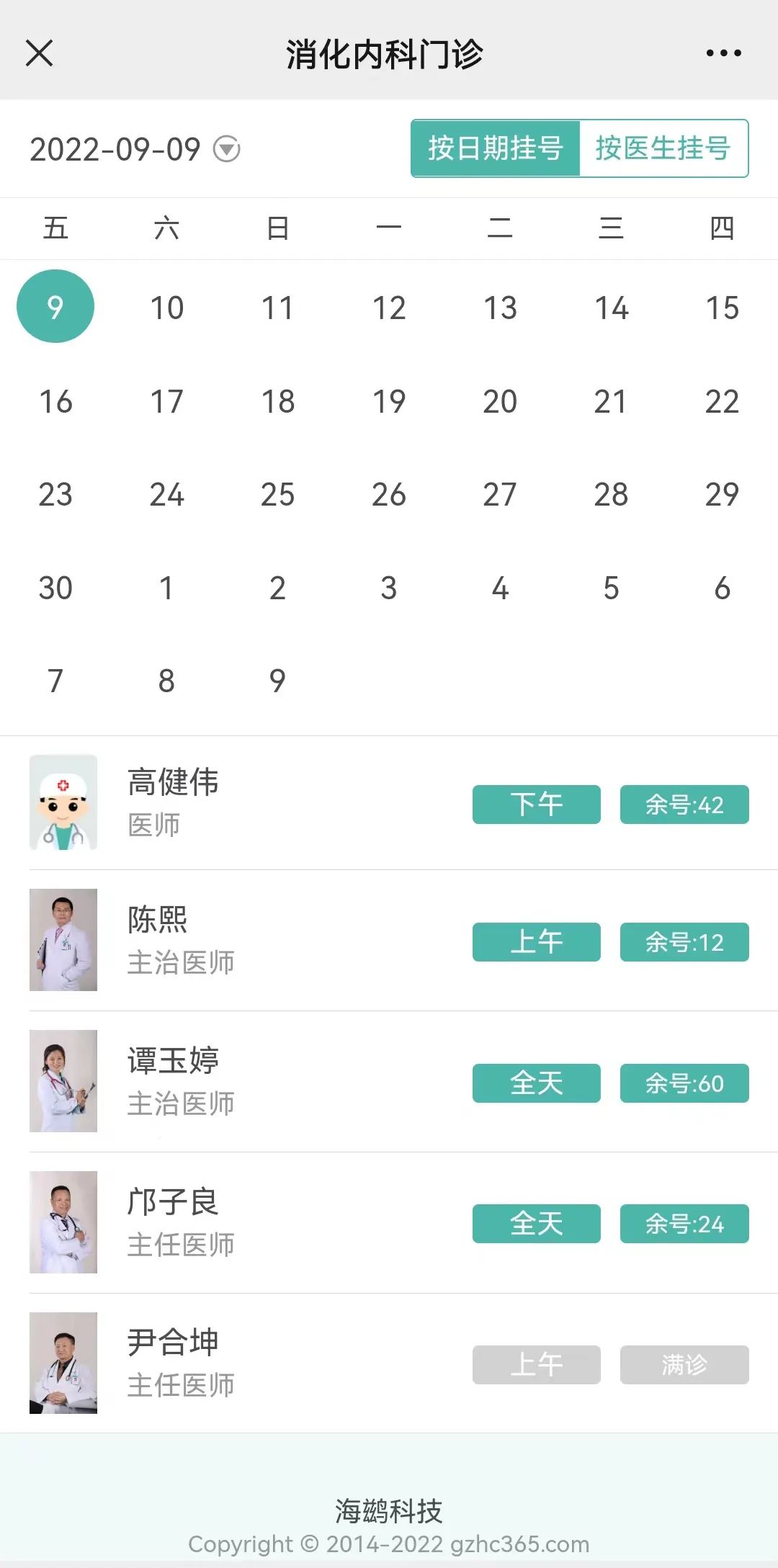
Task: Book 谭玉婷's 全天 slot
Action: [x=536, y=1083]
